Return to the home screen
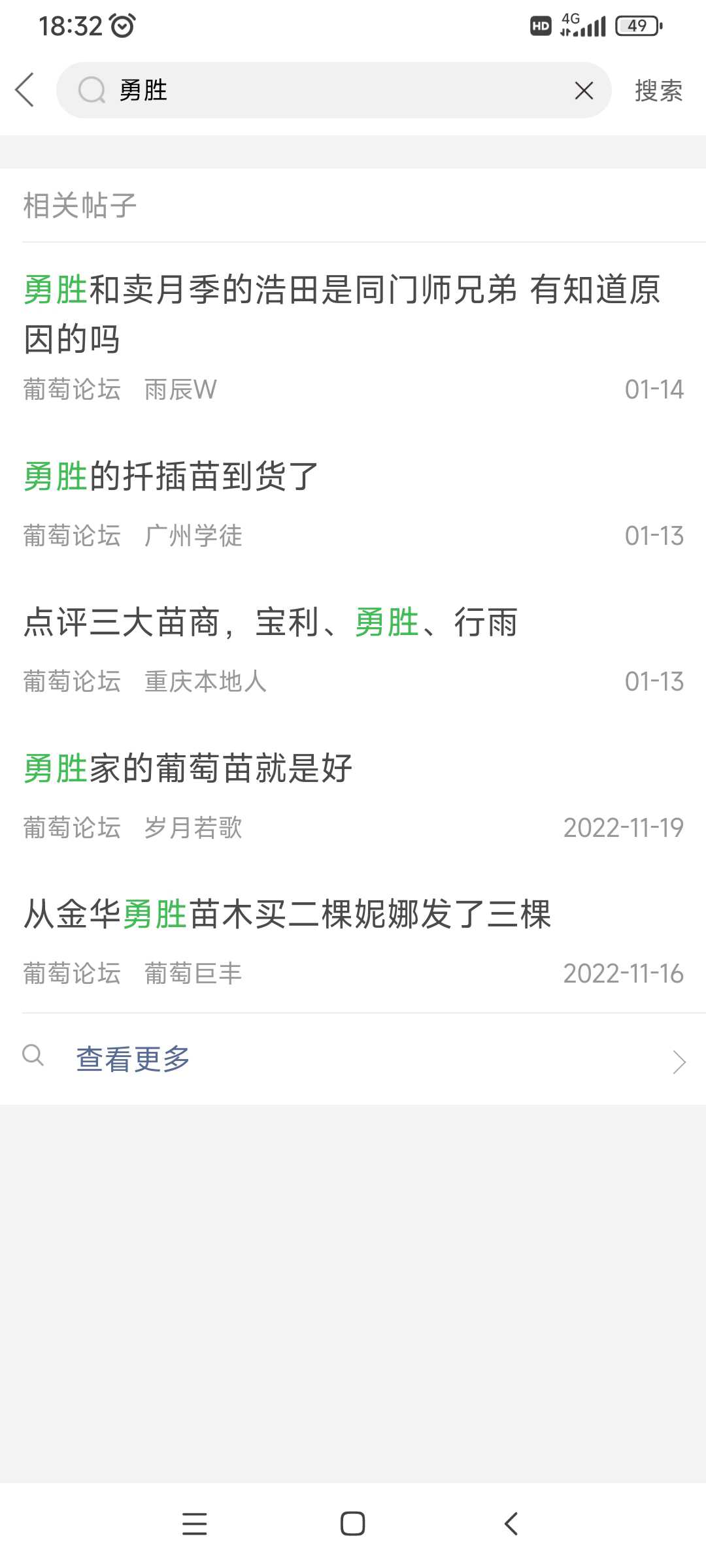 click(x=353, y=1524)
